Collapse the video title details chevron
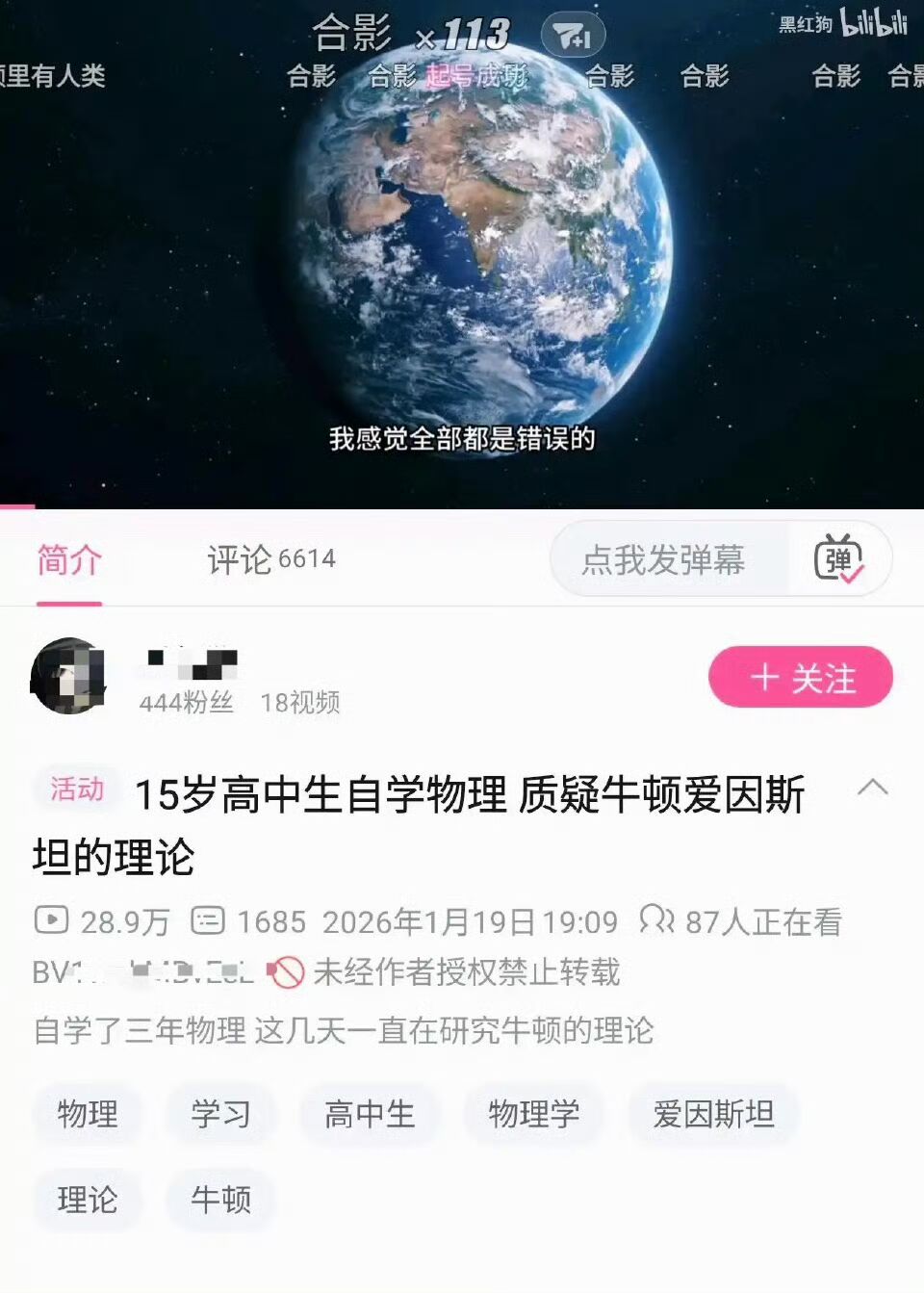This screenshot has height=1293, width=924. (872, 789)
